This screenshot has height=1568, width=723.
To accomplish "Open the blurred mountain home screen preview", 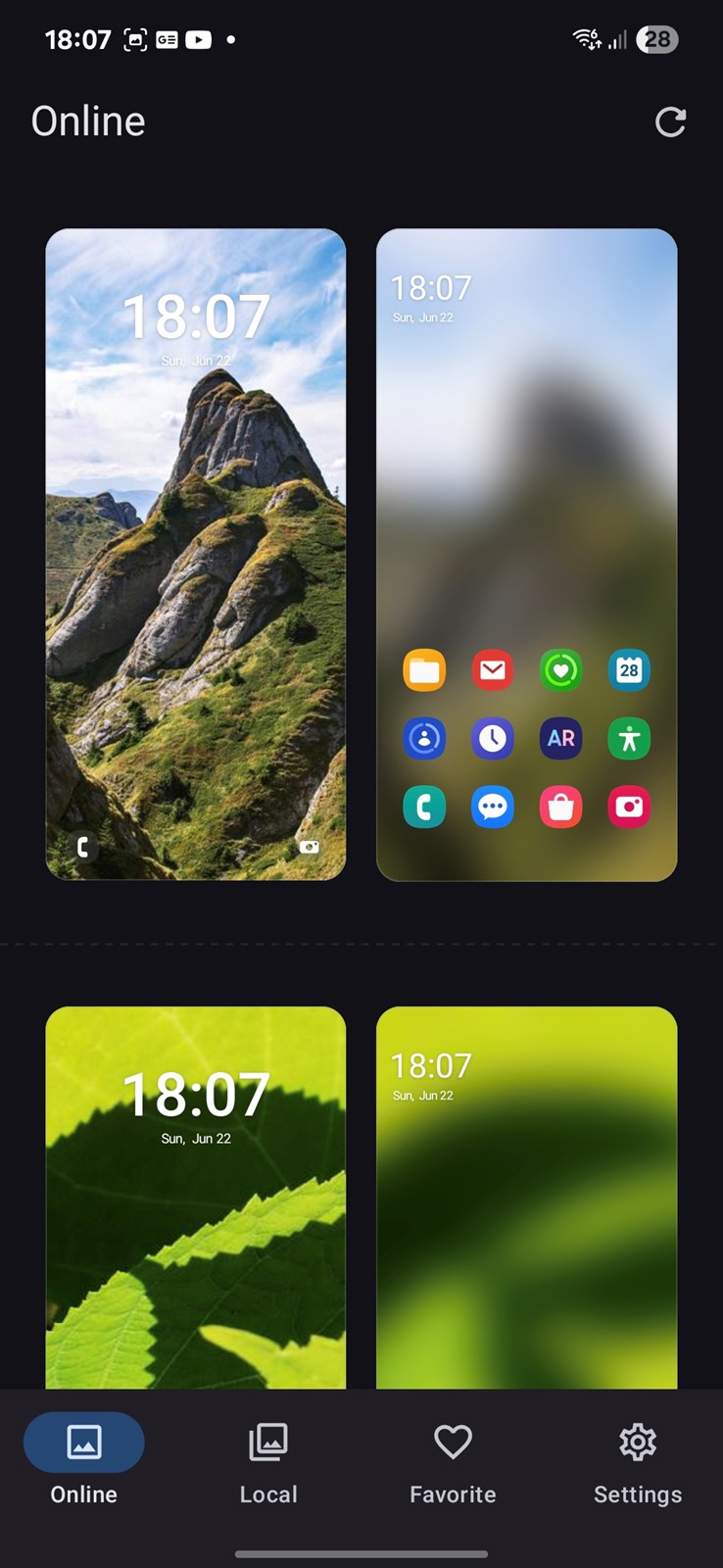I will tap(527, 555).
